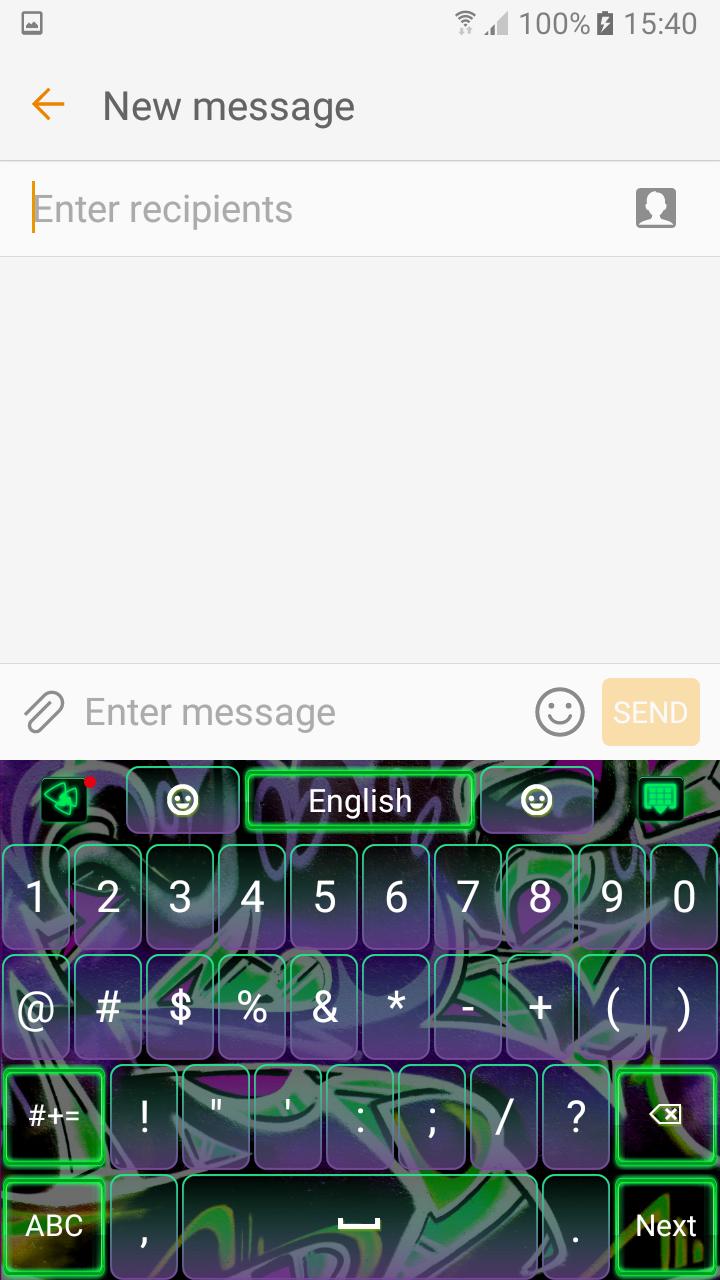720x1280 pixels.
Task: Open the English language switcher bar
Action: click(360, 800)
